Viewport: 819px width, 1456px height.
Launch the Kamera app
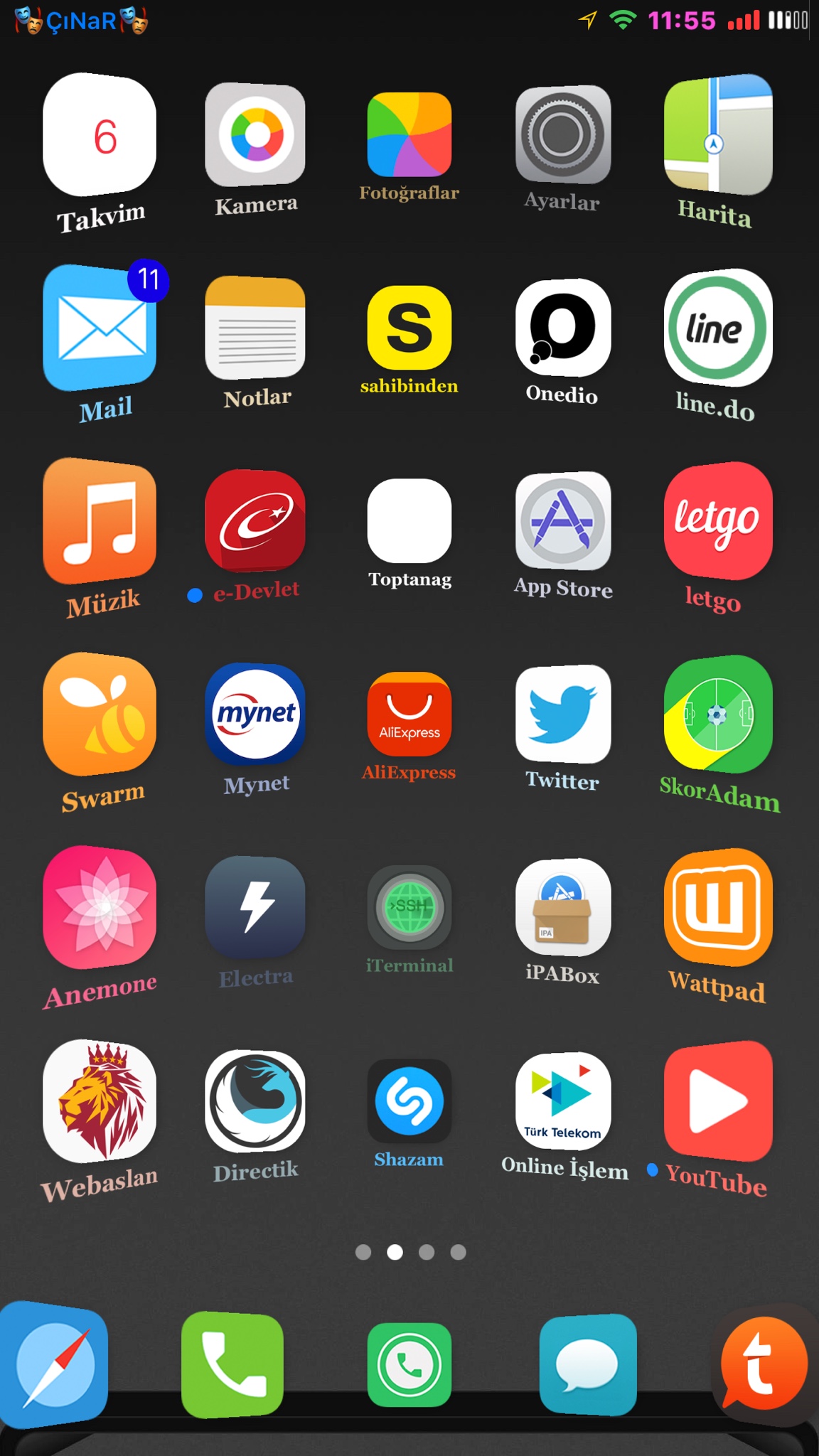(255, 135)
